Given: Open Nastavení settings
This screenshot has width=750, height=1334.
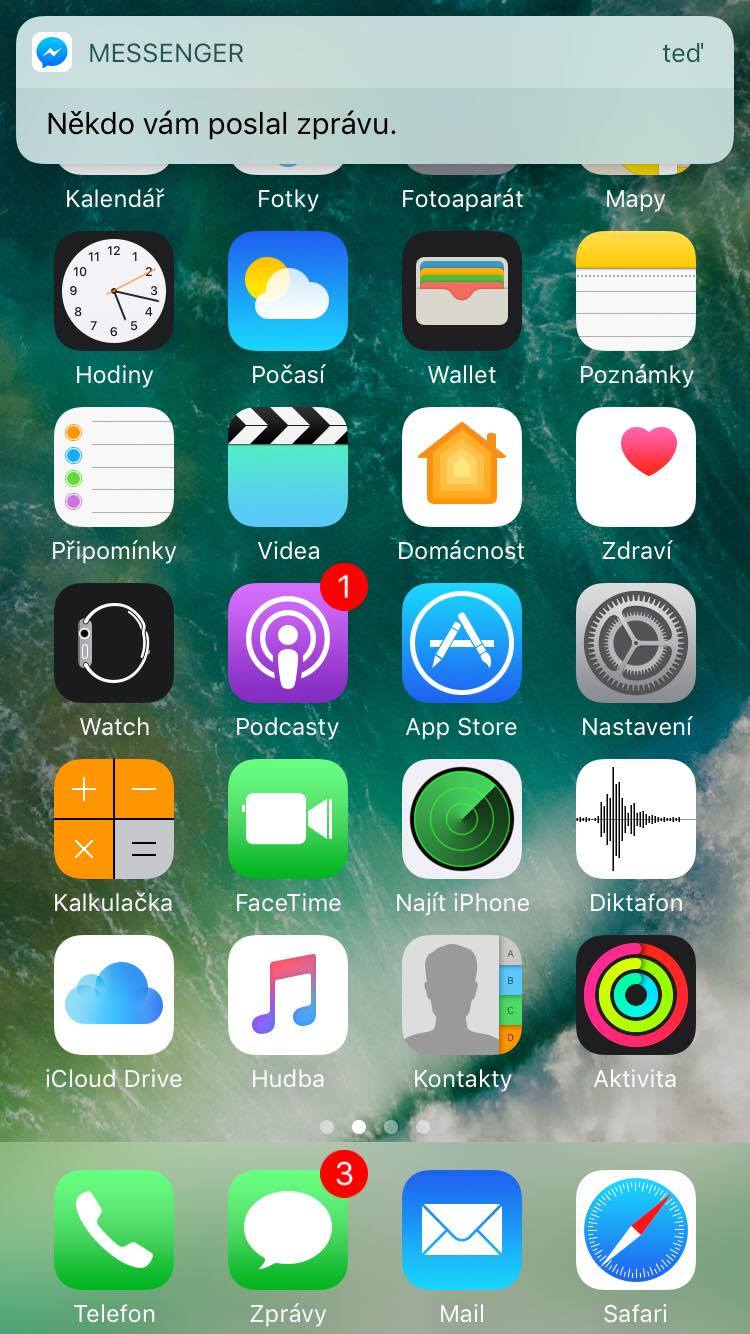Looking at the screenshot, I should click(636, 643).
